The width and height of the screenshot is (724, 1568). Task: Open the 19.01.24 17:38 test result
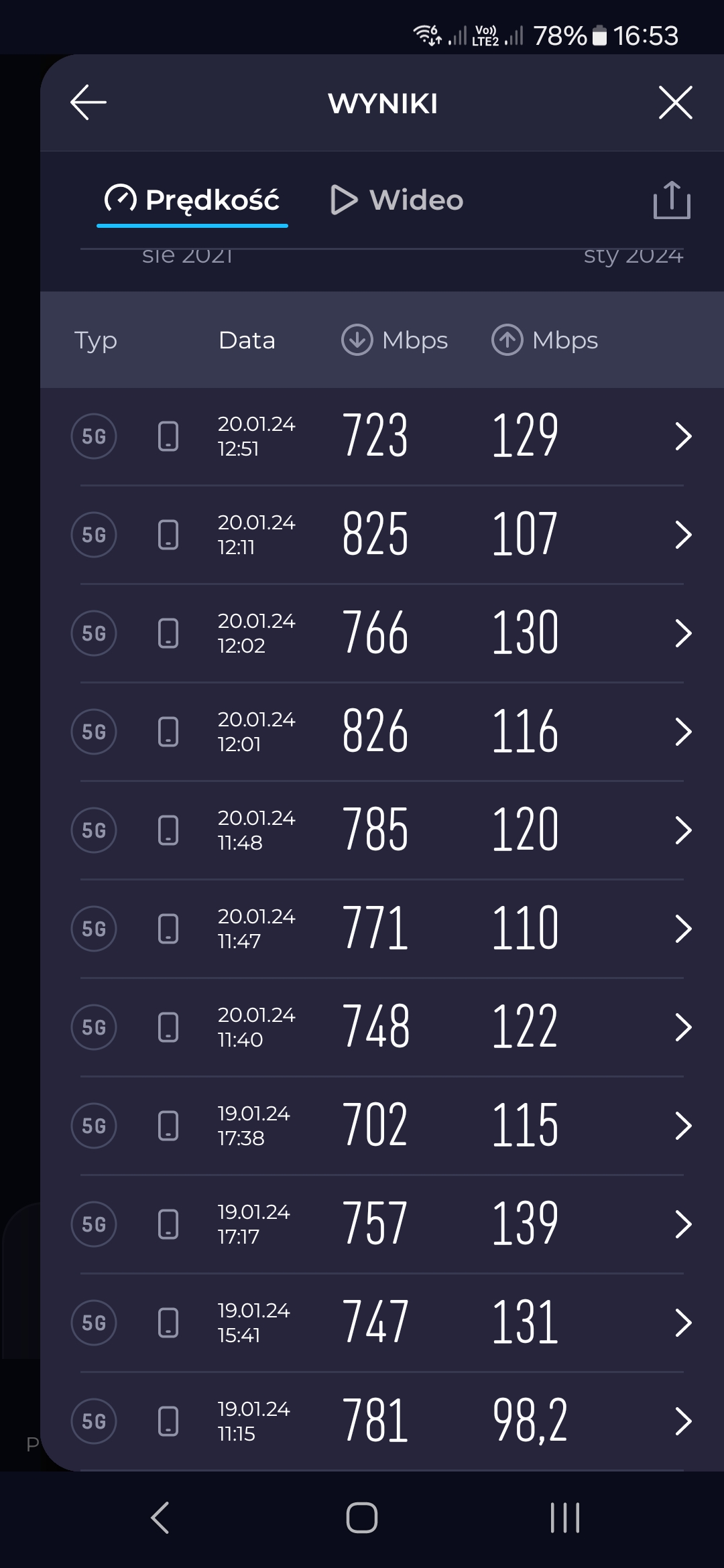382,1126
